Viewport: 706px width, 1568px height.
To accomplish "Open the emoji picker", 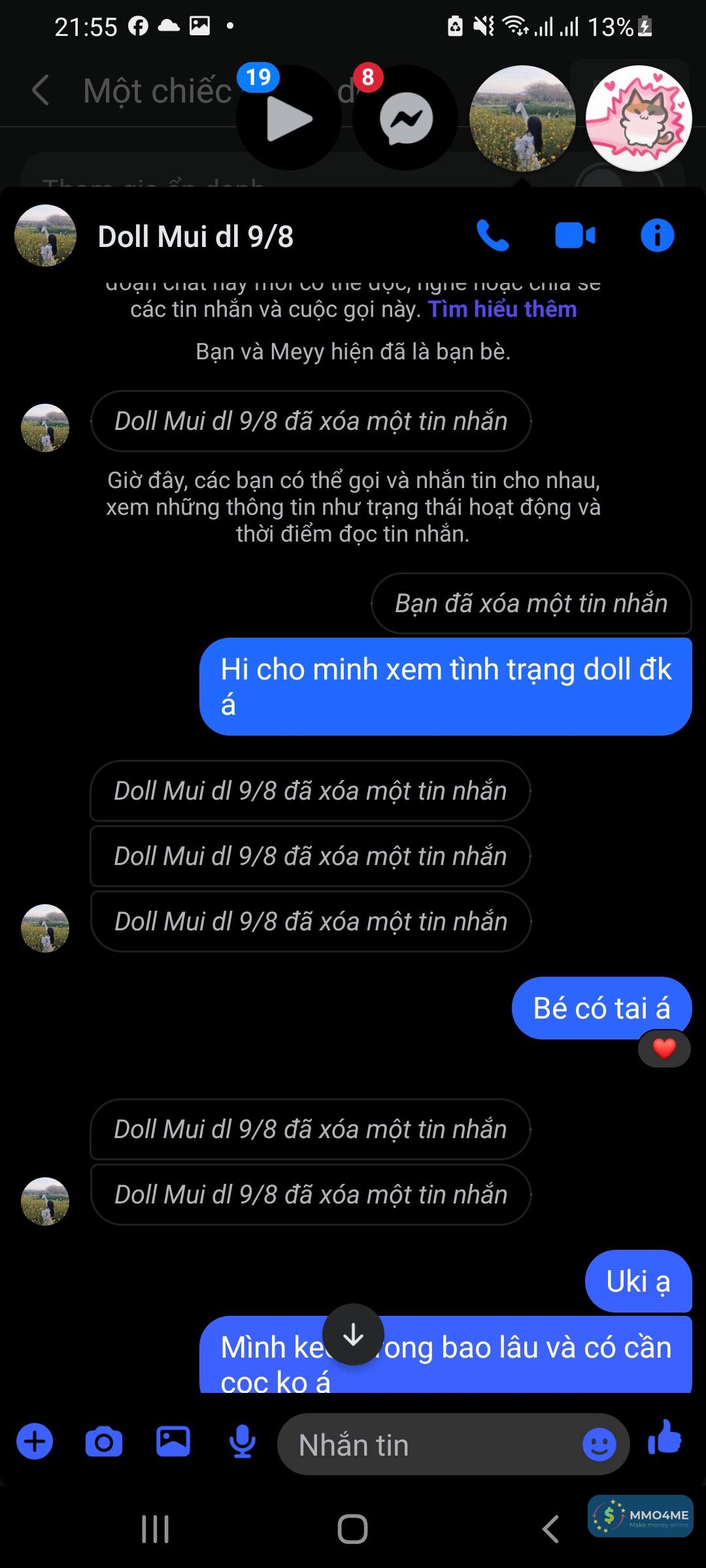I will [x=599, y=1444].
